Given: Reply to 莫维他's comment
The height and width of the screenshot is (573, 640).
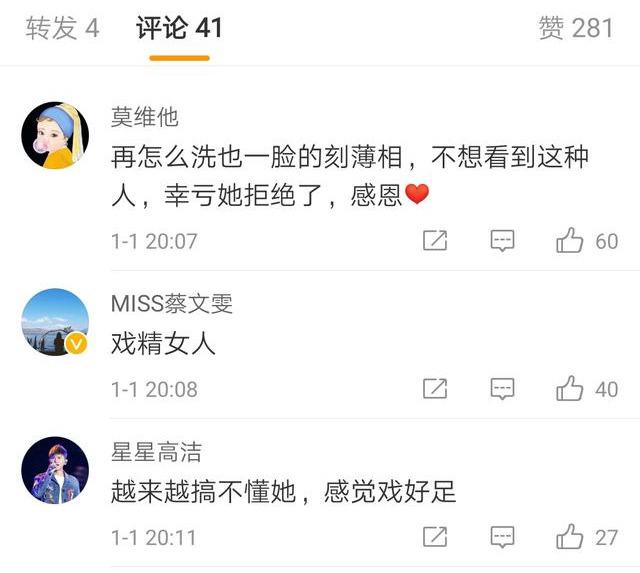Looking at the screenshot, I should (x=502, y=241).
